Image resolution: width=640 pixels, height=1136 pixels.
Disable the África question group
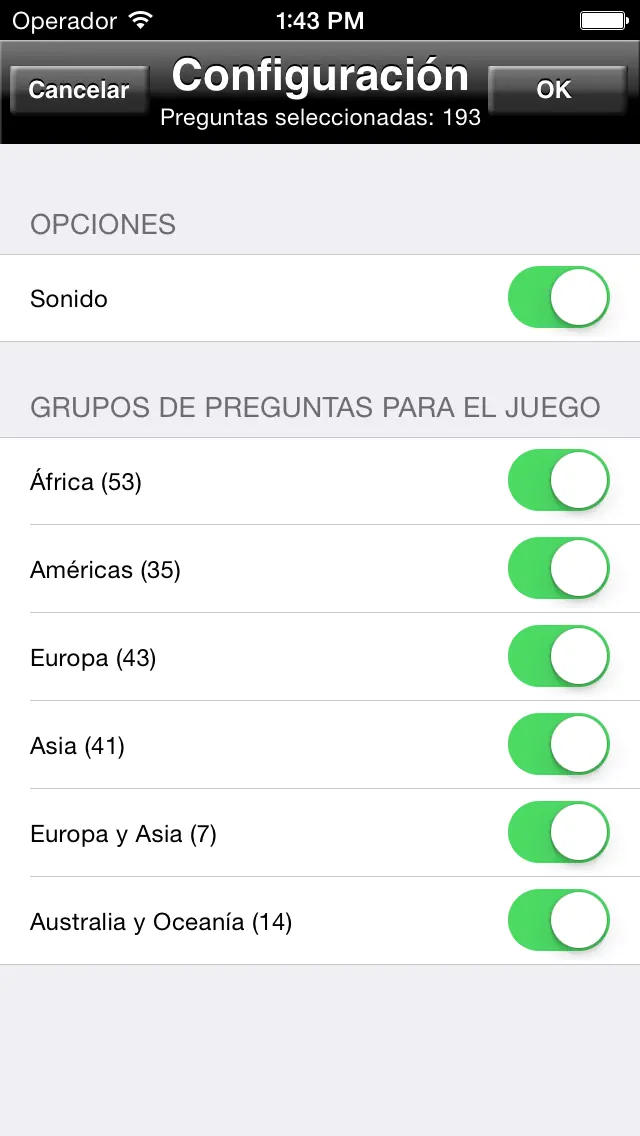coord(559,480)
